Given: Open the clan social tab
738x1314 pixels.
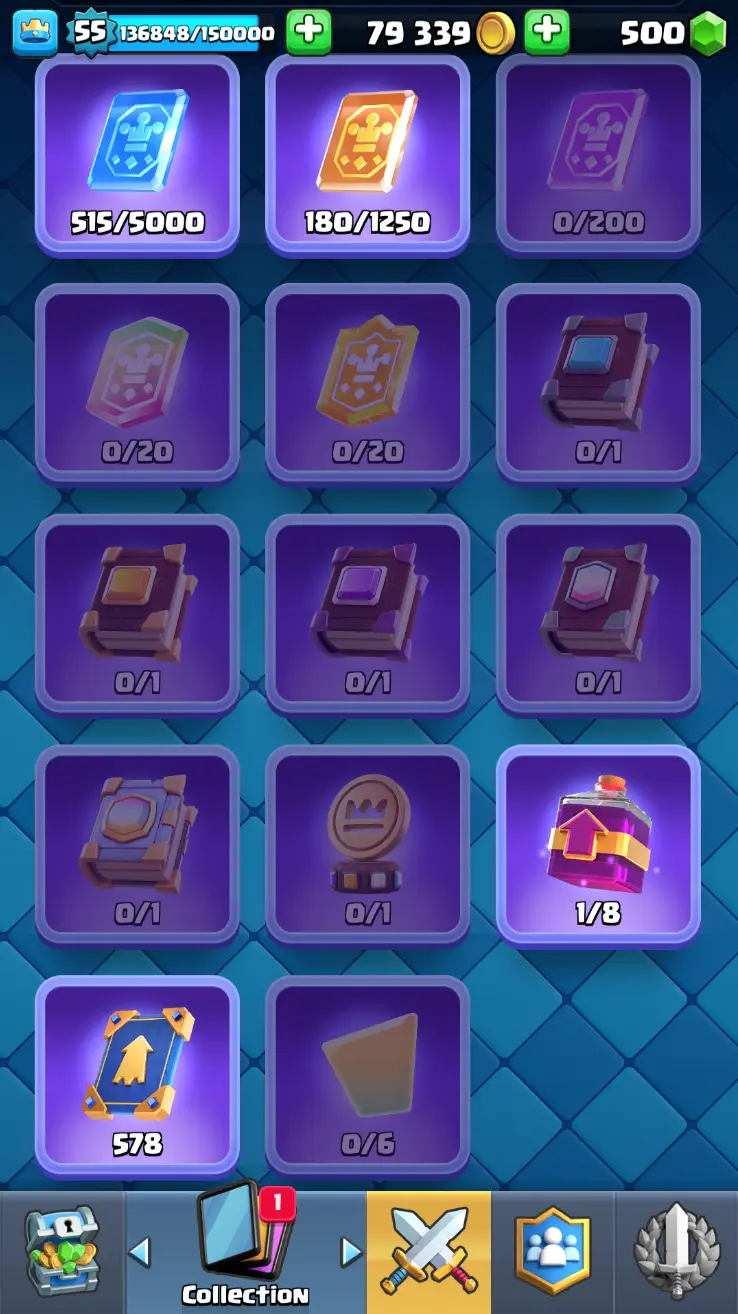Looking at the screenshot, I should (552, 1252).
